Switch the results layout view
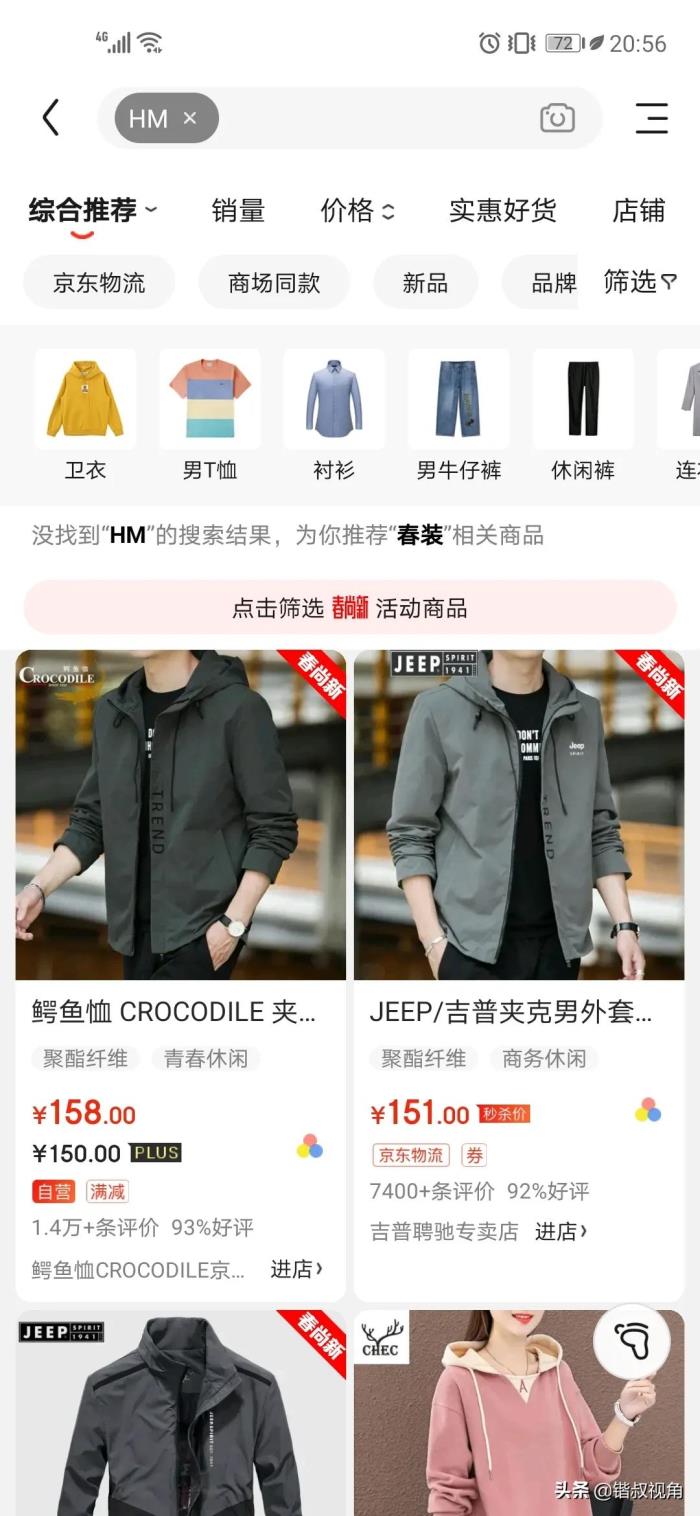Screen dimensions: 700x1516 [x=651, y=118]
